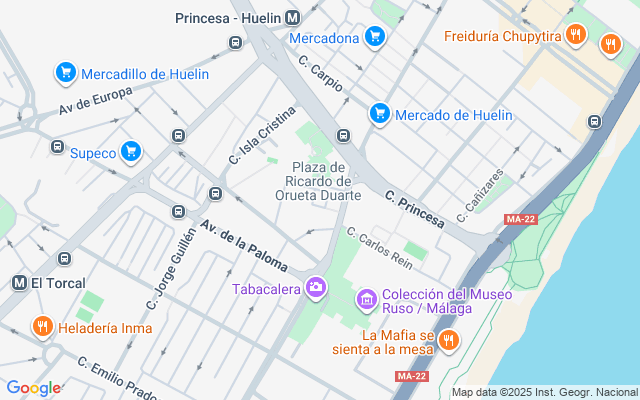Select the Princesa - Huelin metro station
The image size is (640, 400).
coord(293,18)
